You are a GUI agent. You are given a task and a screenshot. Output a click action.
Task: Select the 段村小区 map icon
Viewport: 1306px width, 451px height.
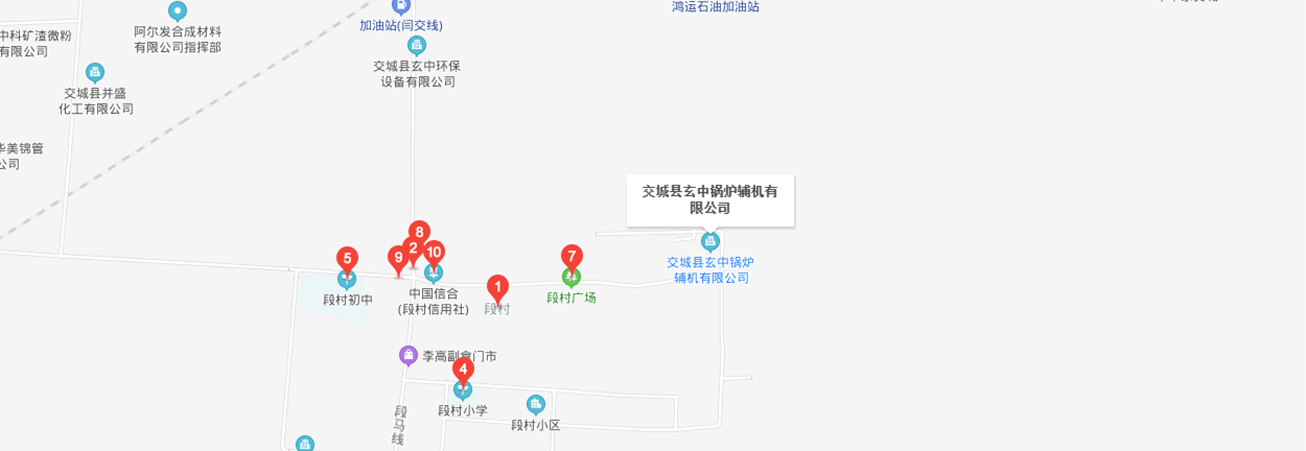(536, 404)
